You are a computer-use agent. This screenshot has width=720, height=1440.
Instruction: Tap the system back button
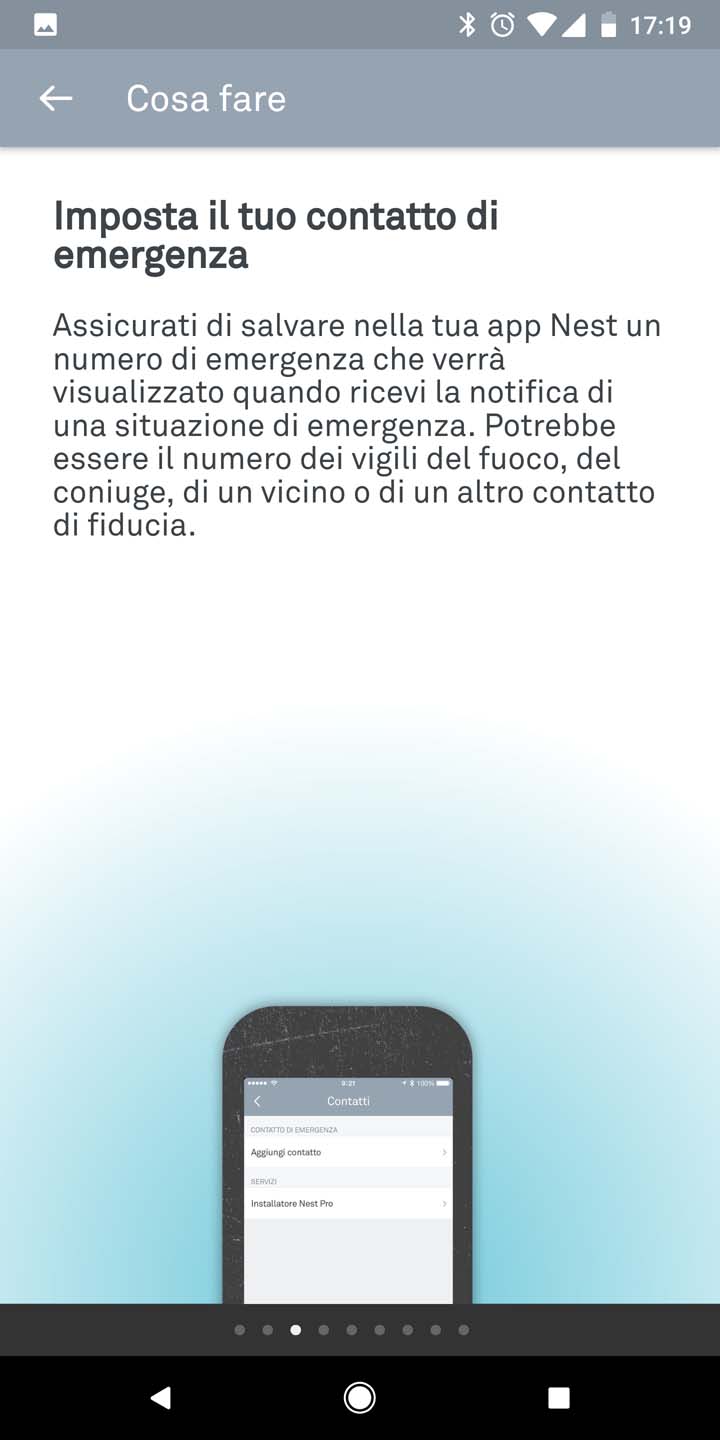tap(160, 1397)
